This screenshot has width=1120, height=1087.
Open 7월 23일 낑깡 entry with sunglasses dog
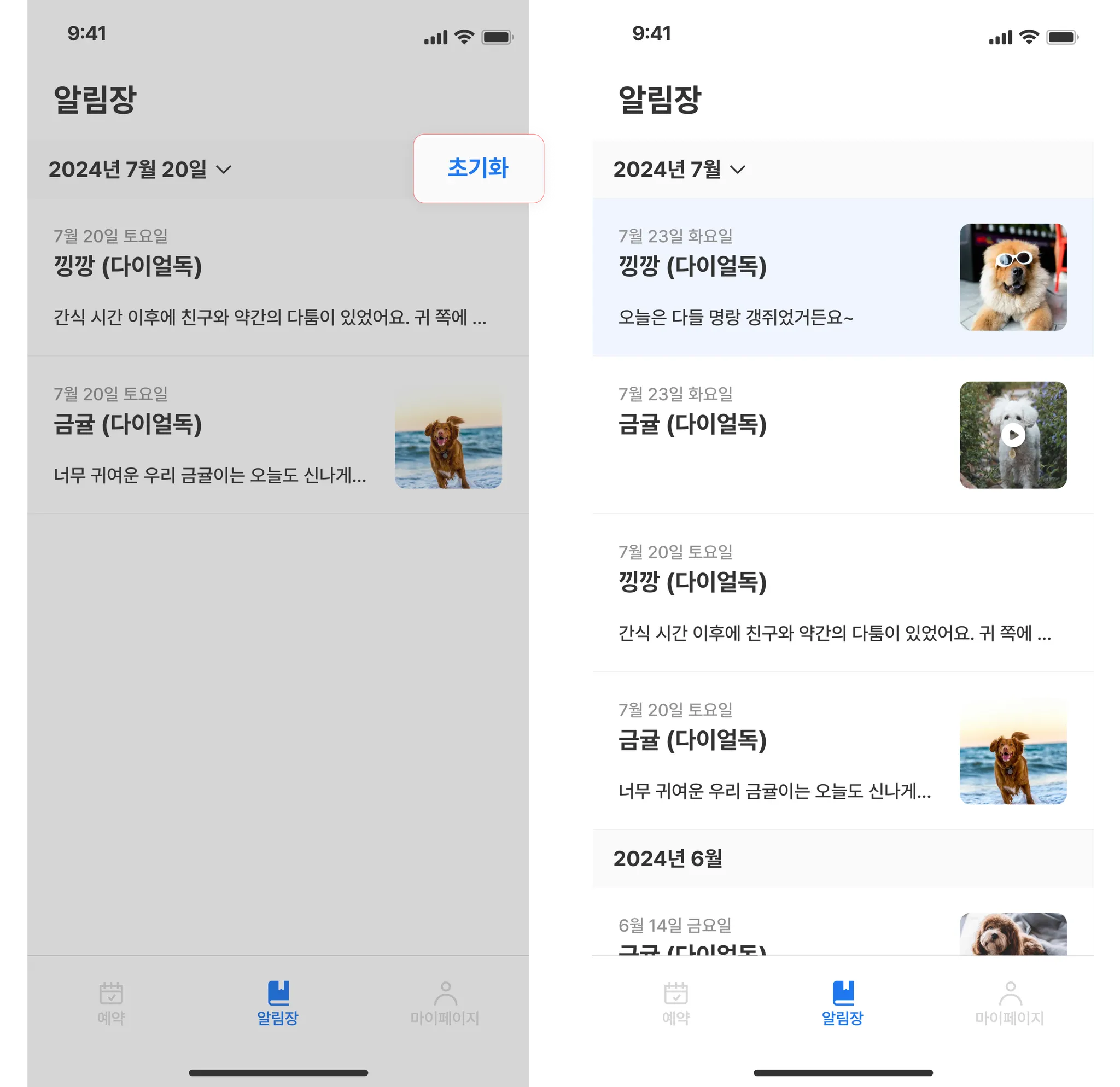point(842,278)
